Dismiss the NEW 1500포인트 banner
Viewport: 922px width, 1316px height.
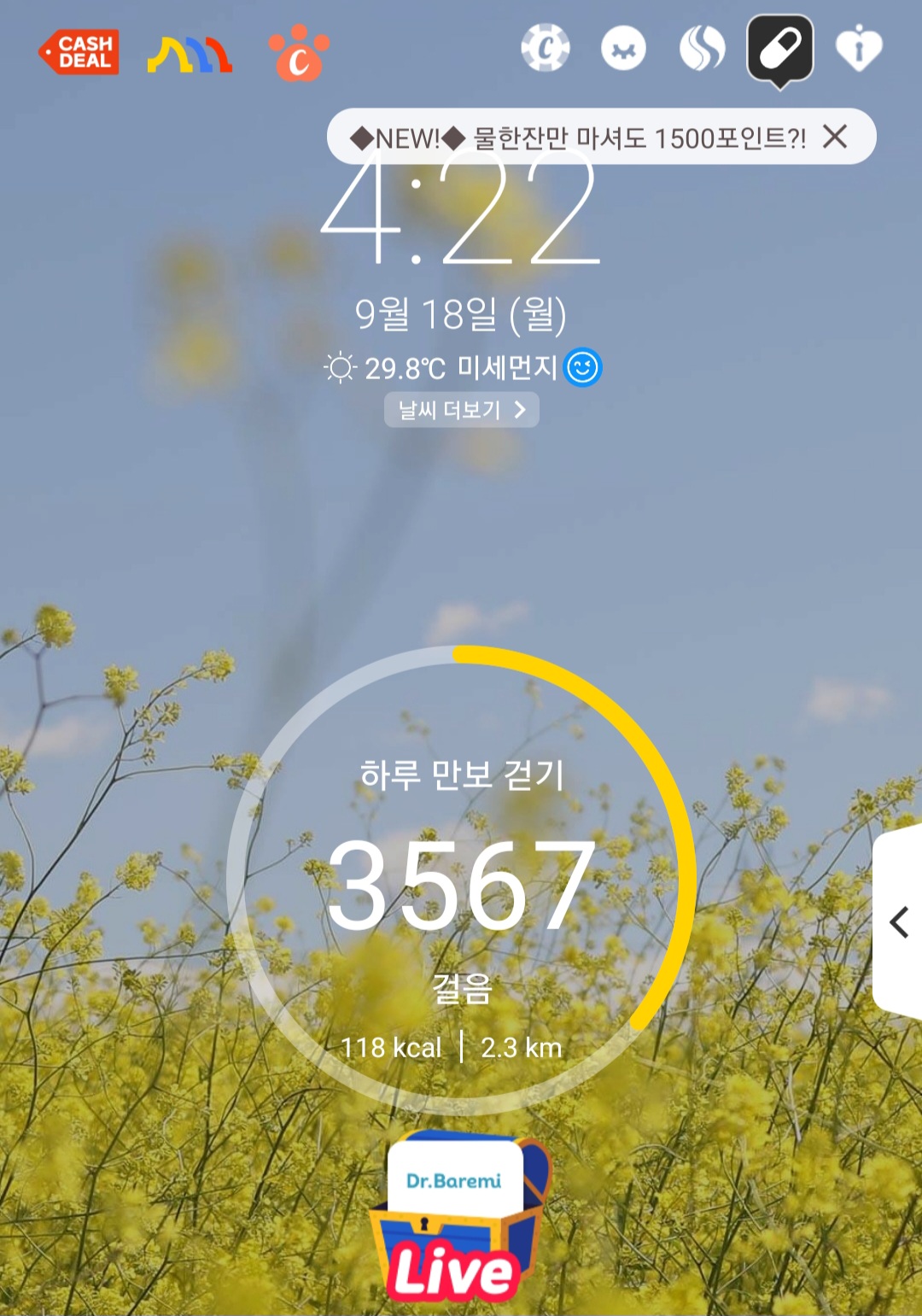coord(835,137)
